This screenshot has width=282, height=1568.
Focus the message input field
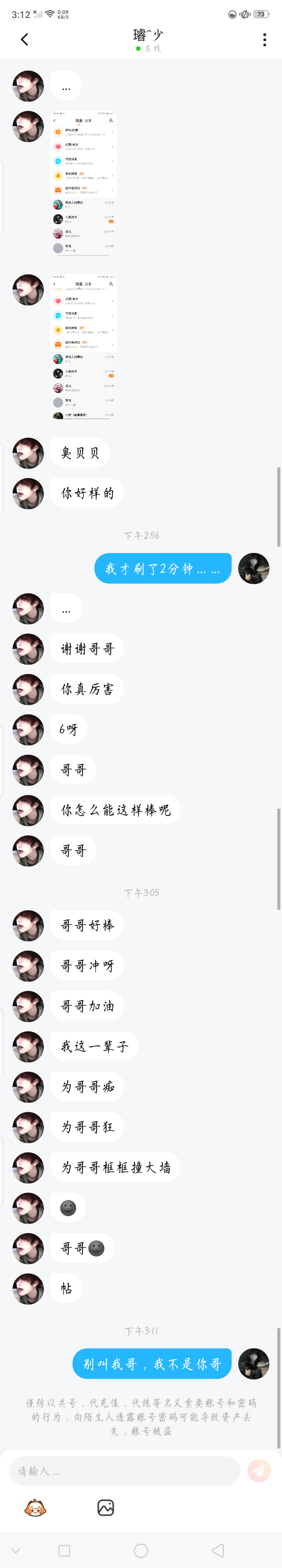pyautogui.click(x=125, y=1471)
